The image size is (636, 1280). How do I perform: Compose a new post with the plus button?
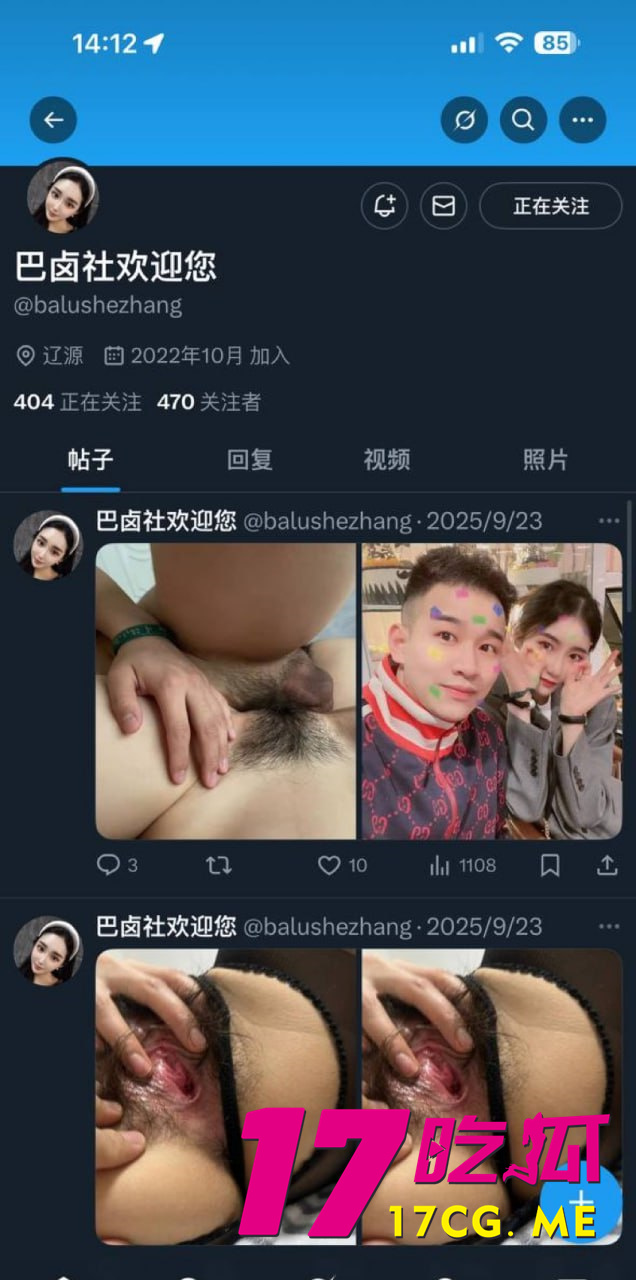point(580,1200)
